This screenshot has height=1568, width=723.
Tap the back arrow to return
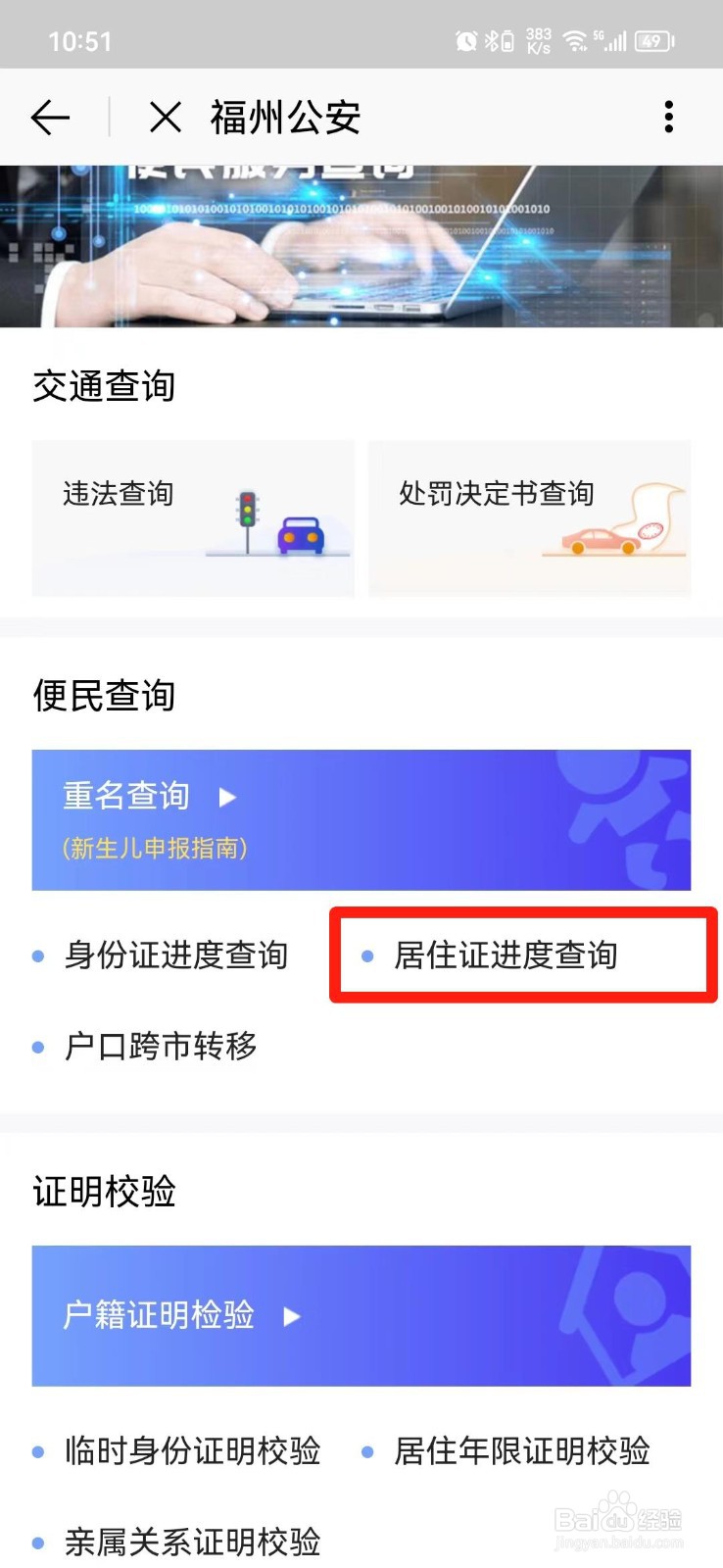click(x=49, y=117)
